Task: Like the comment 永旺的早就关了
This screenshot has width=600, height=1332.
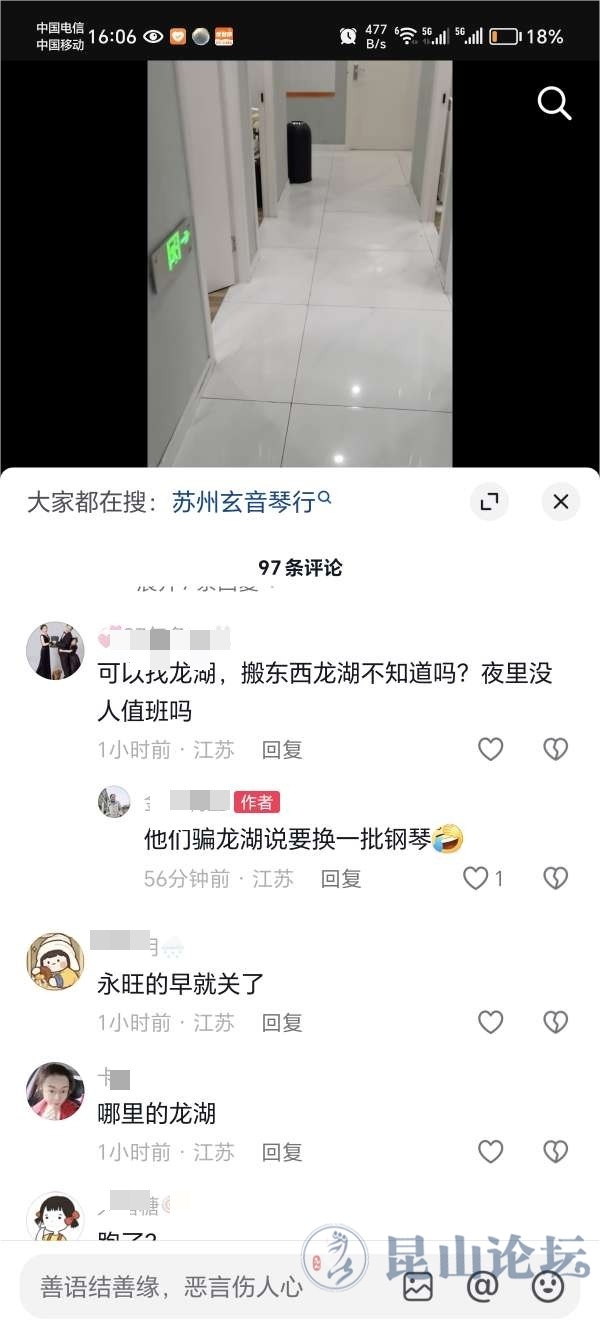Action: [x=490, y=1022]
